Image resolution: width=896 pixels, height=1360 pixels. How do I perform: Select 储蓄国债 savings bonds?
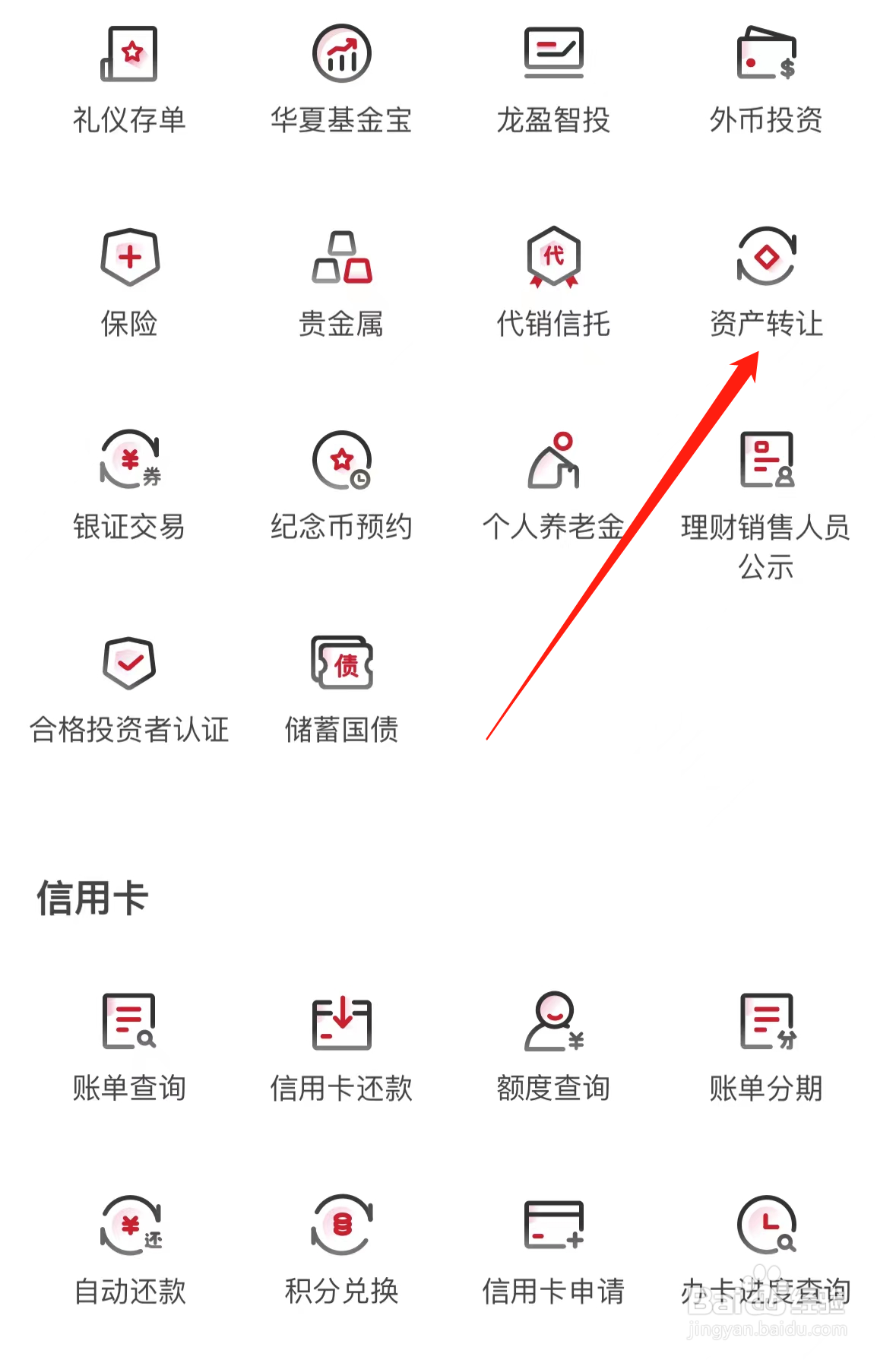pos(340,688)
